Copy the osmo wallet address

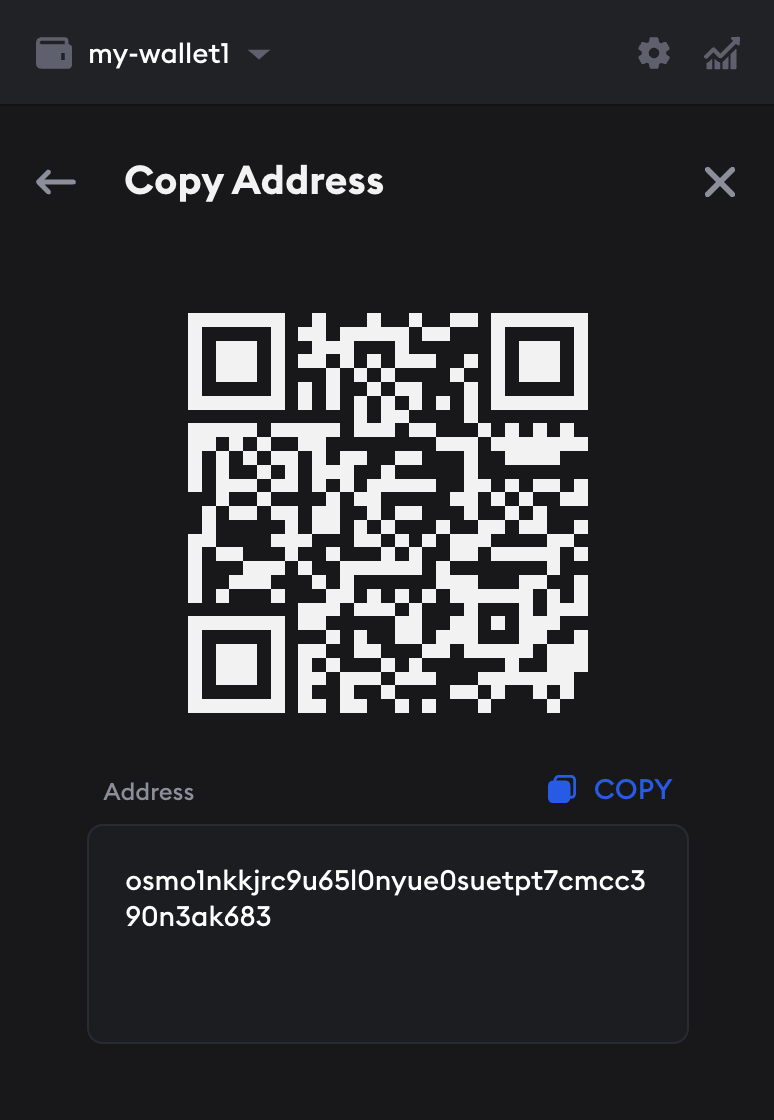point(610,789)
